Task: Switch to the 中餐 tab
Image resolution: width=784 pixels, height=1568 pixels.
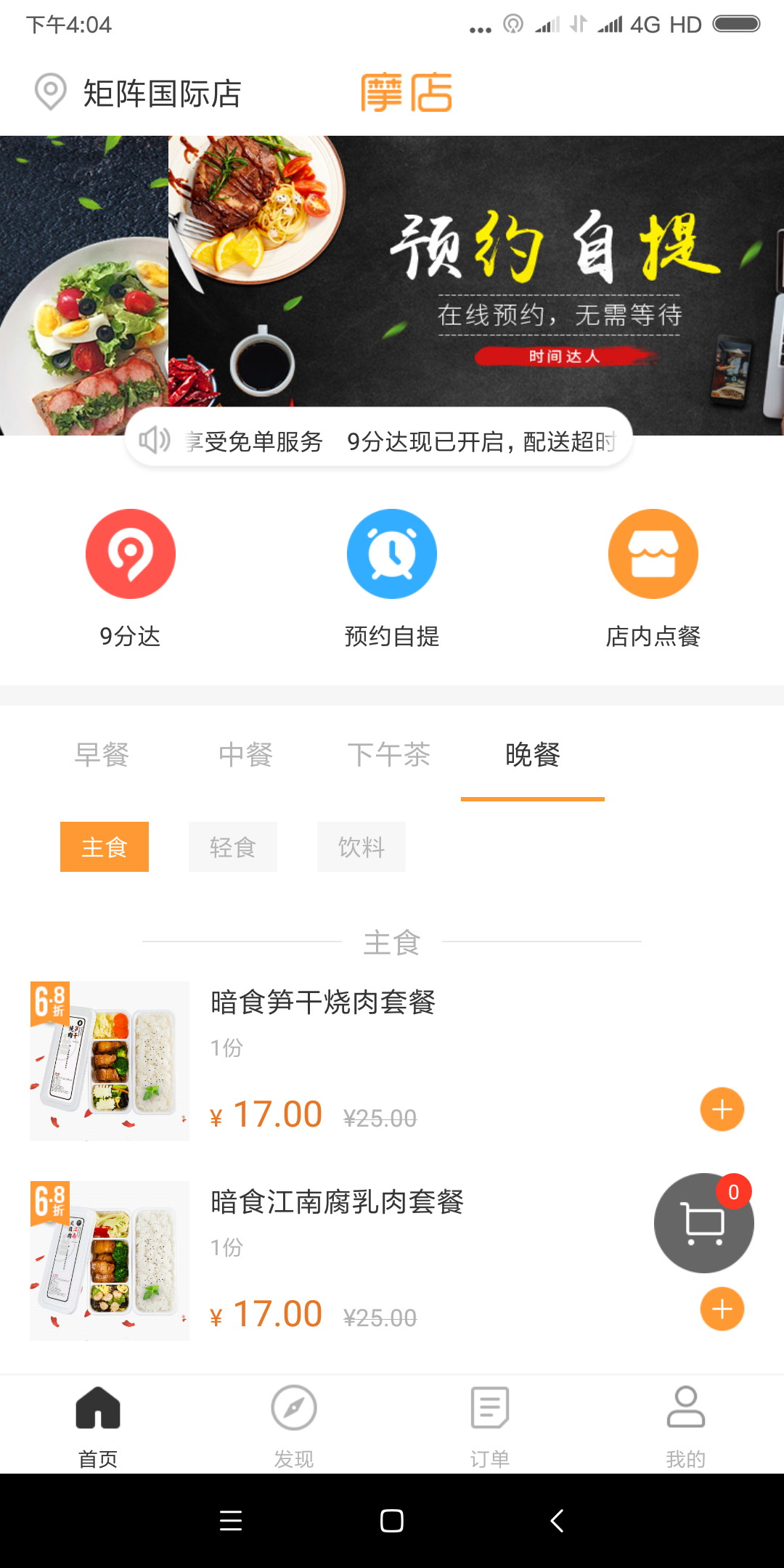Action: click(245, 755)
